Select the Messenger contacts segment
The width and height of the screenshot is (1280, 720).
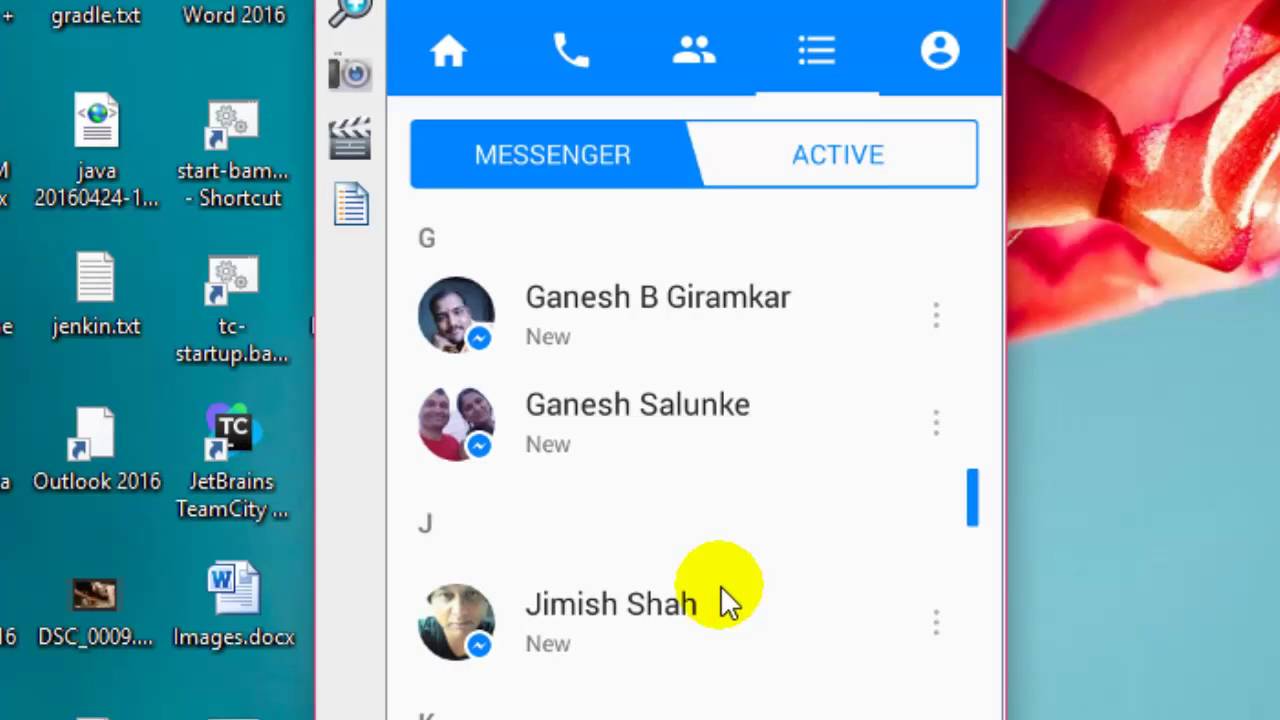tap(552, 155)
